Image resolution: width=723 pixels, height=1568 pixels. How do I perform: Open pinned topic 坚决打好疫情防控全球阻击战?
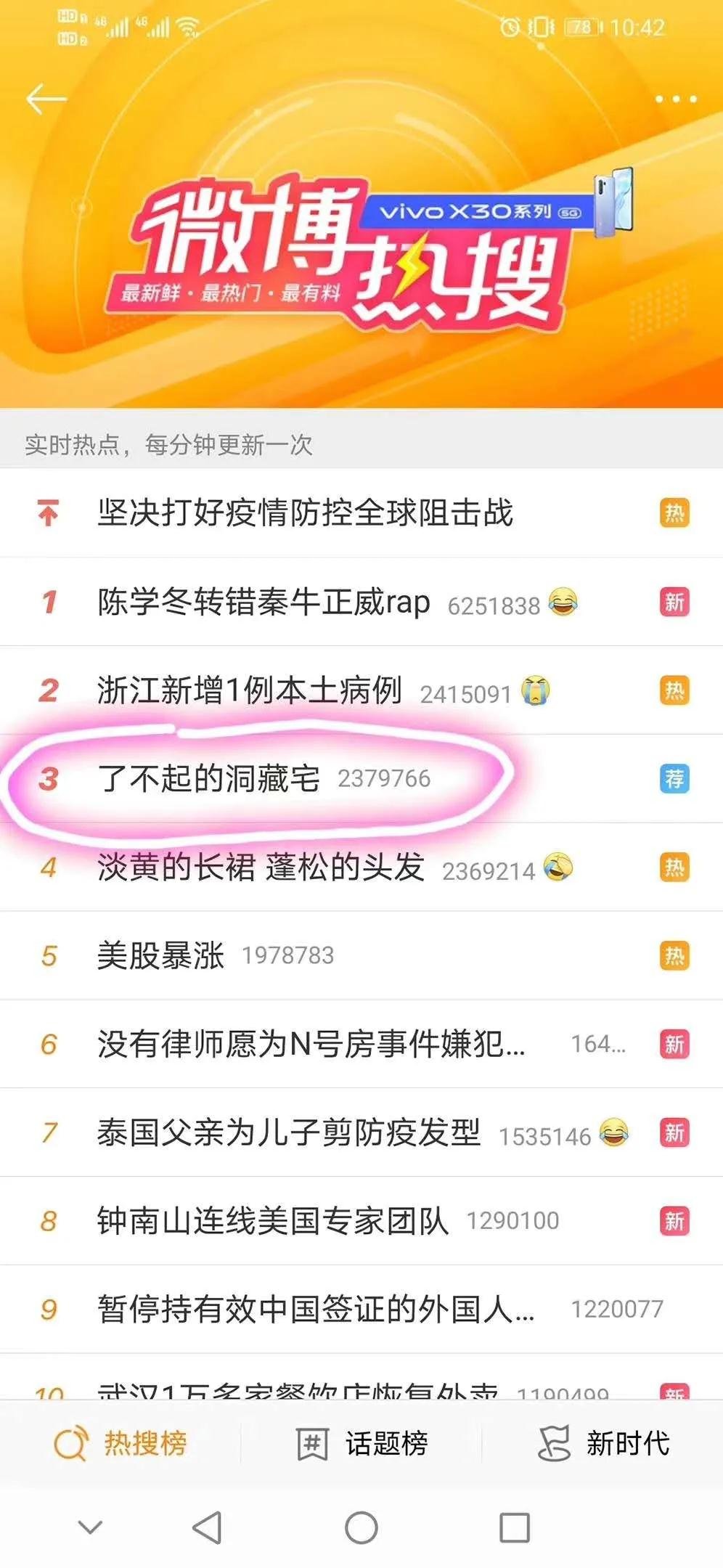(x=305, y=513)
